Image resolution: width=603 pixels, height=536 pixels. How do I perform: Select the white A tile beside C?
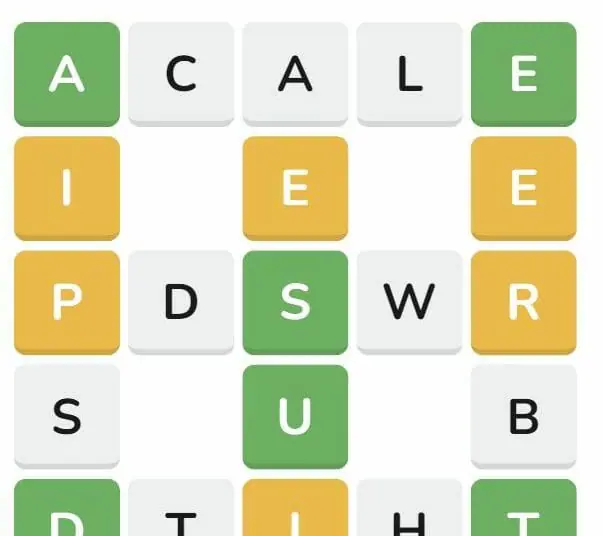tap(295, 74)
